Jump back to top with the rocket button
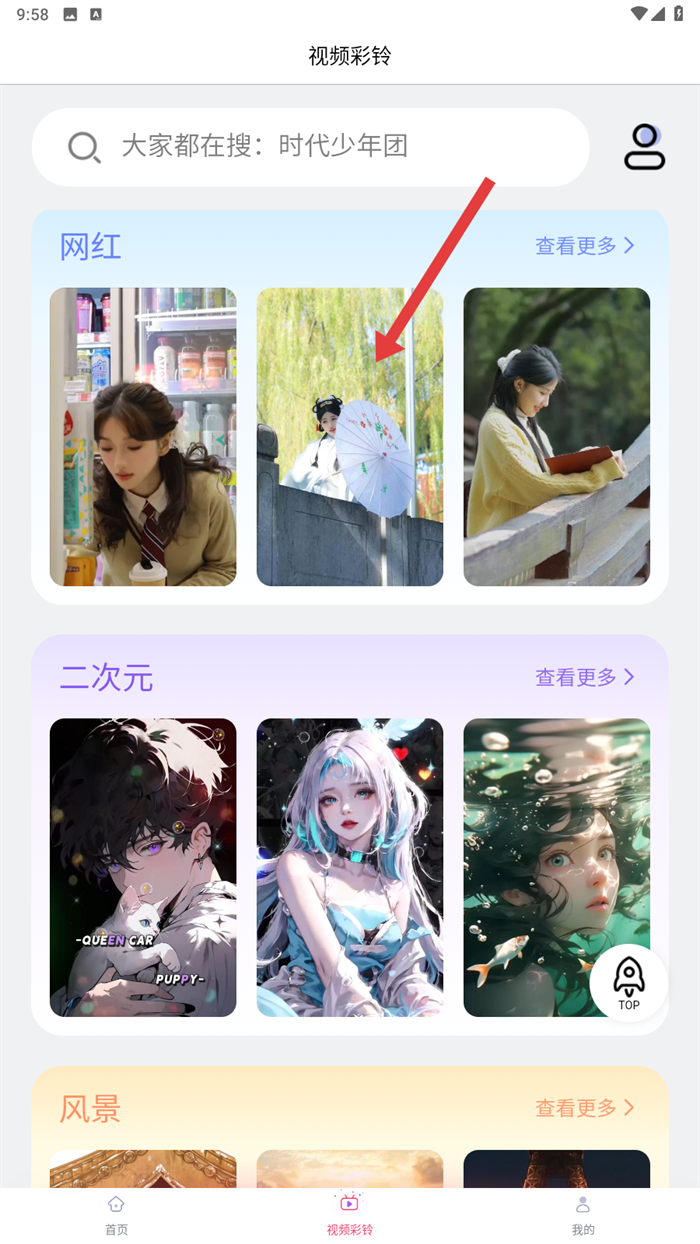Viewport: 700px width, 1244px height. pyautogui.click(x=628, y=982)
